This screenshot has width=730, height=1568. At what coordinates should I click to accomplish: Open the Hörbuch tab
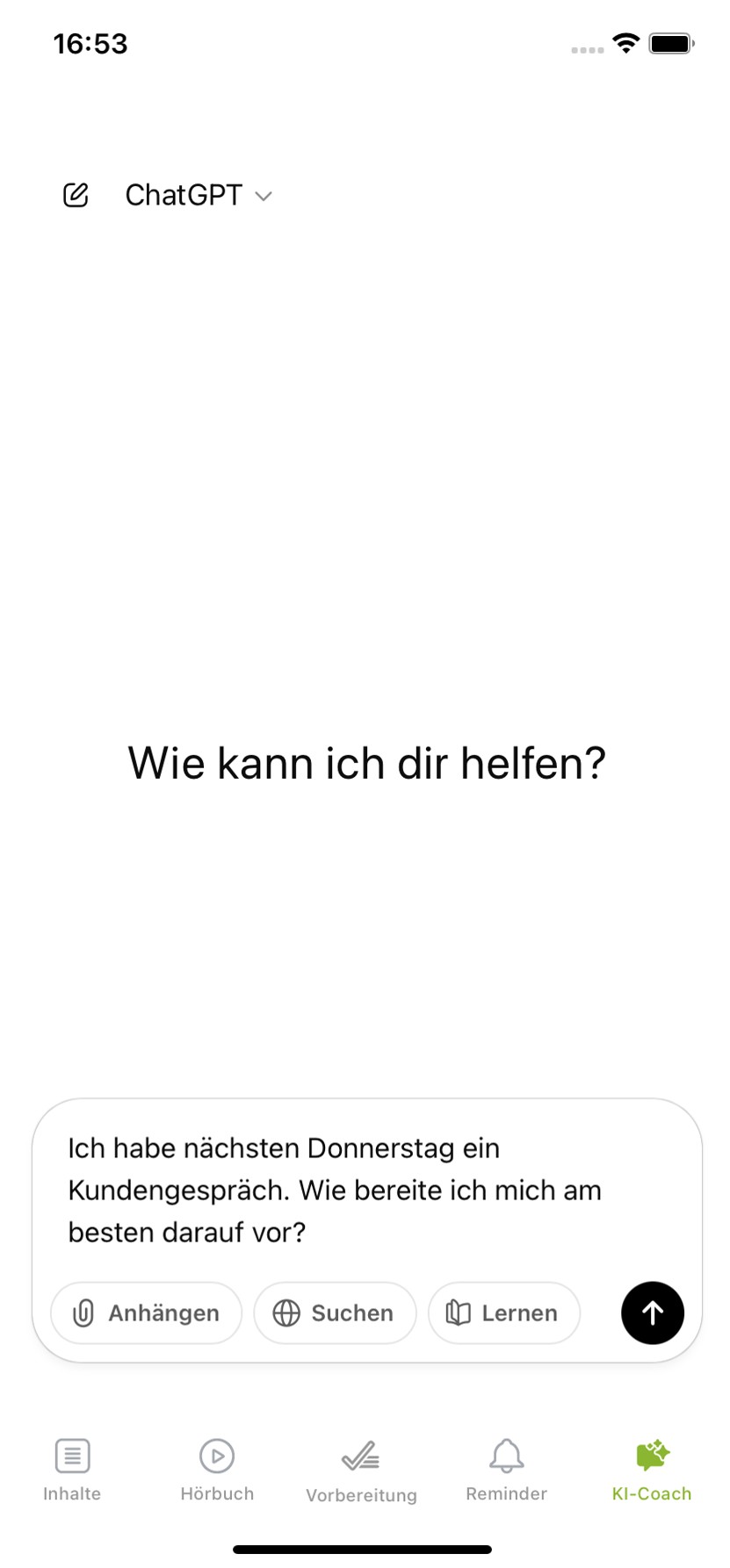coord(217,1469)
